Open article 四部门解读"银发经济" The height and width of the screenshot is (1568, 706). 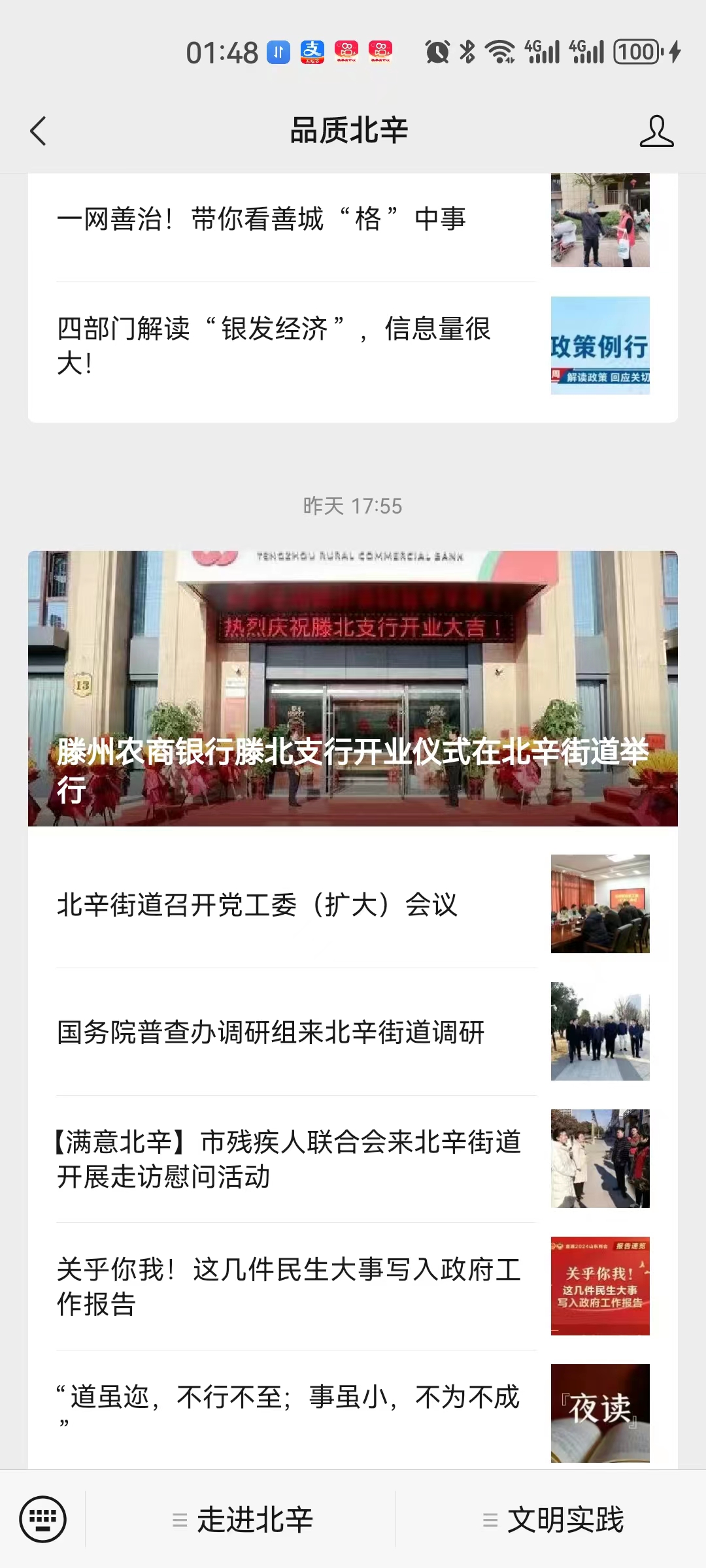[353, 346]
